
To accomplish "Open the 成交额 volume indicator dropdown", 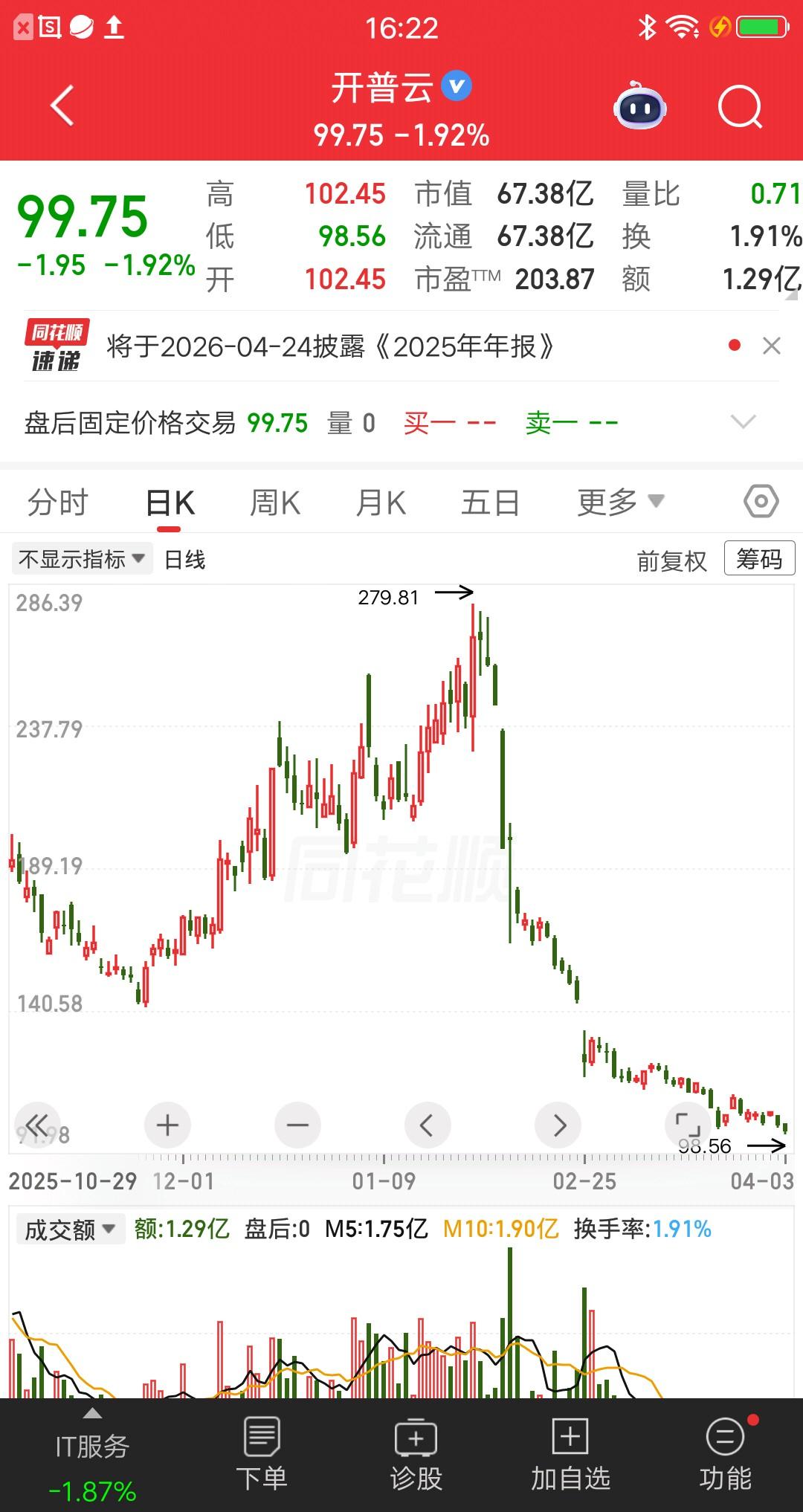I will click(71, 1229).
